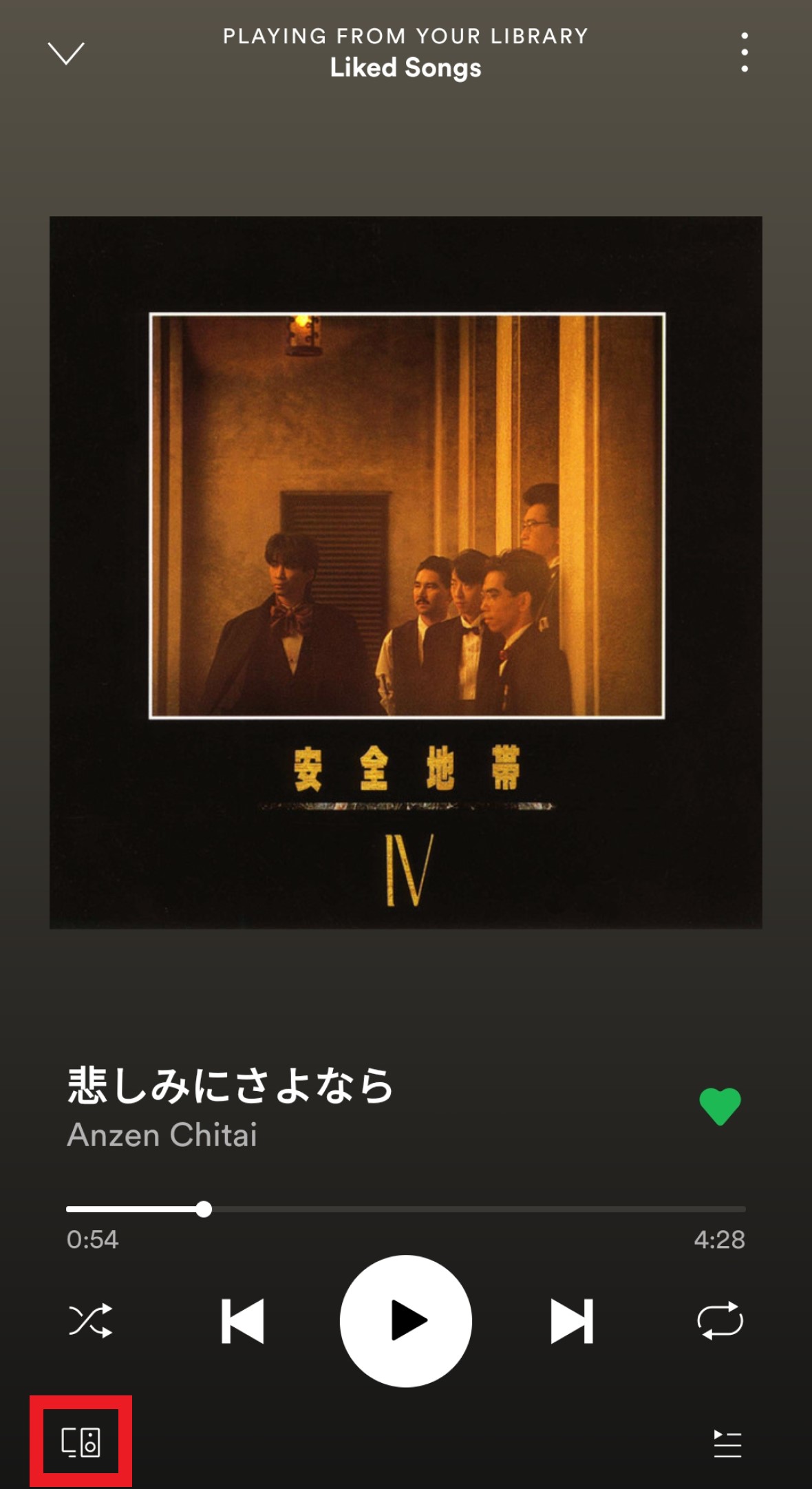
Task: Skip to the previous track
Action: 242,1320
